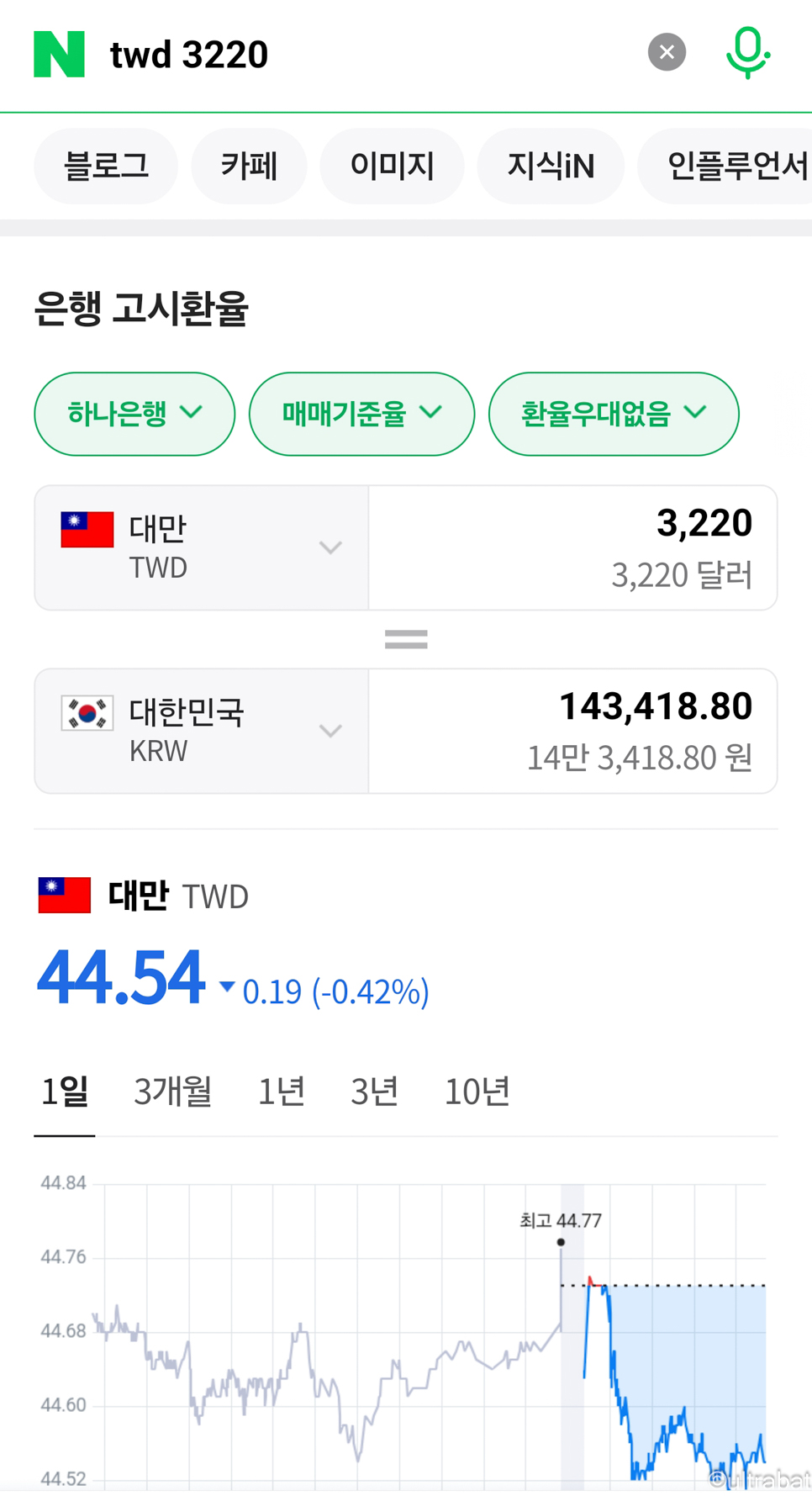This screenshot has width=812, height=1496.
Task: Clear the search query text
Action: 667,52
